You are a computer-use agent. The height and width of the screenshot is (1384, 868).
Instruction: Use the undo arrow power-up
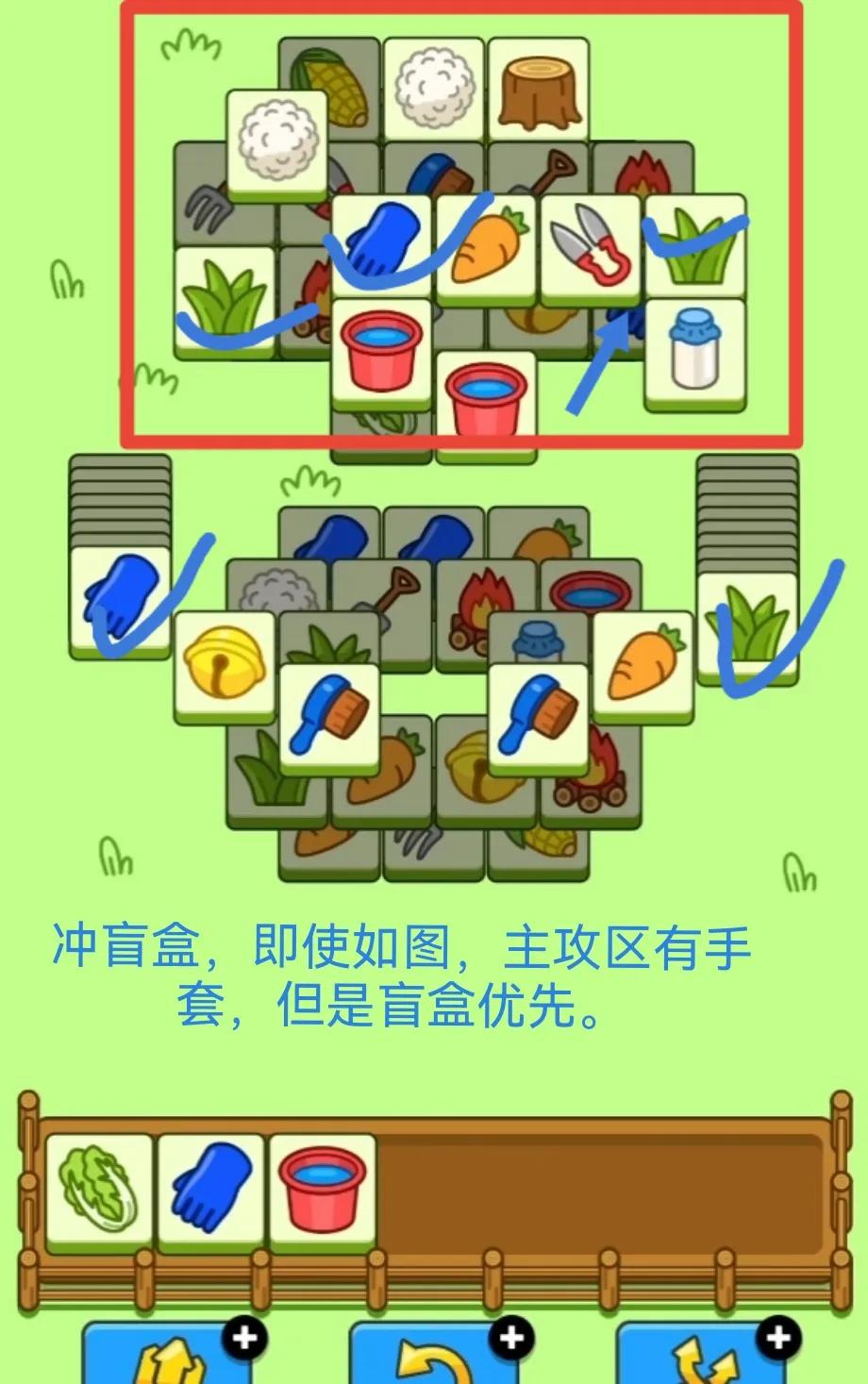434,1359
